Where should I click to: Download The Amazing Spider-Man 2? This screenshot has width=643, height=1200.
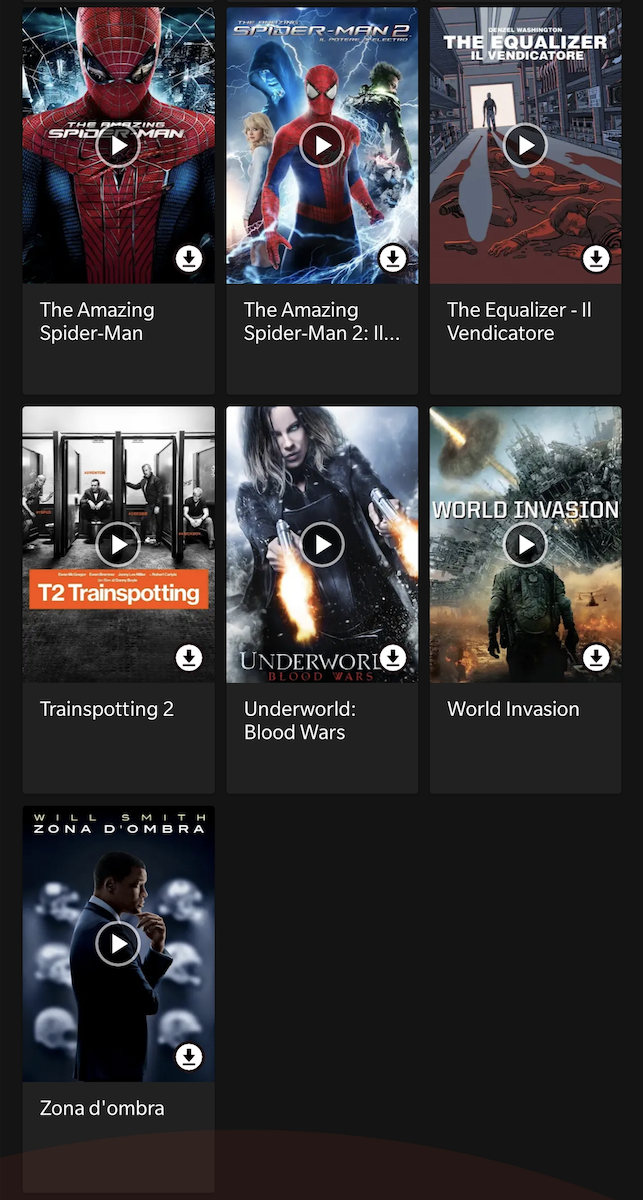coord(393,259)
